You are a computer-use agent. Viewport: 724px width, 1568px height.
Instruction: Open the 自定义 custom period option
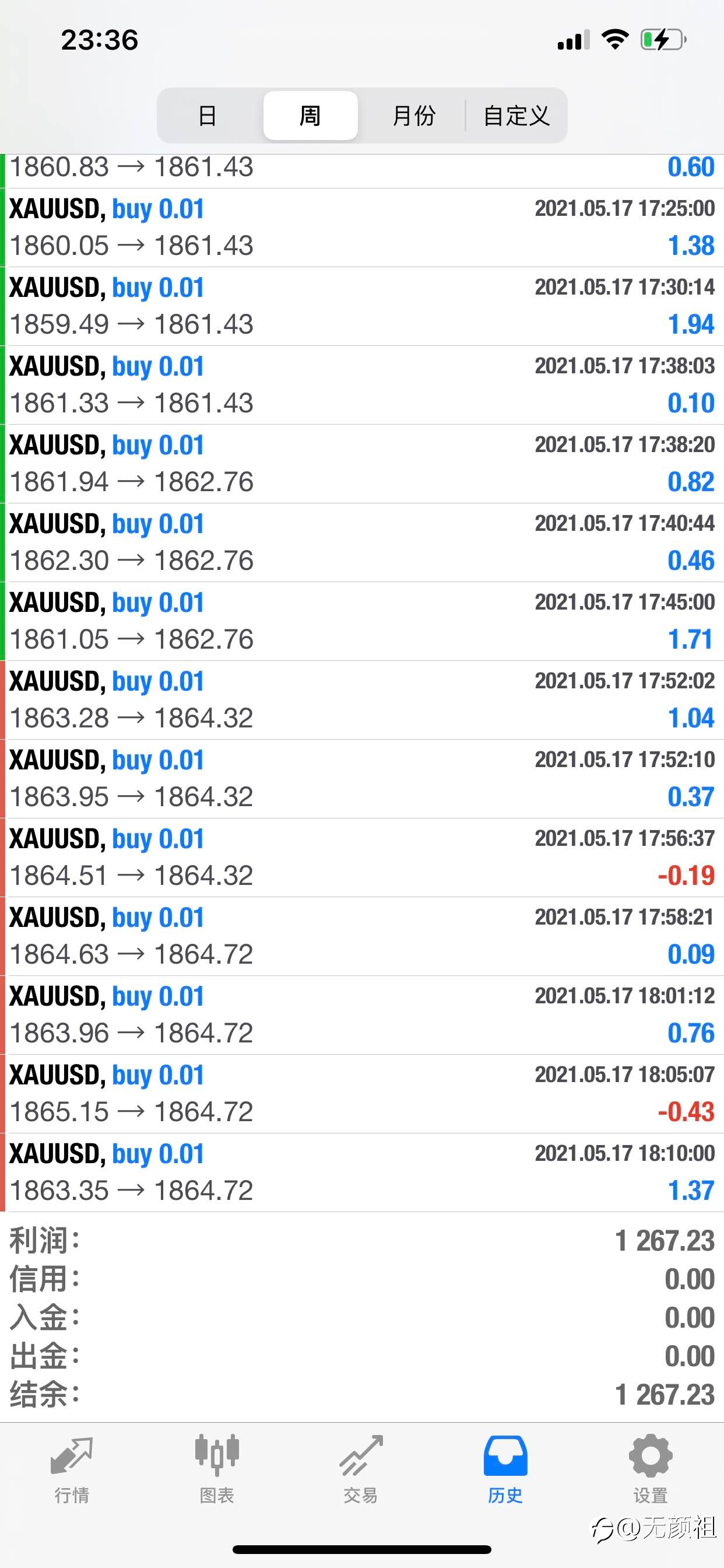(516, 116)
